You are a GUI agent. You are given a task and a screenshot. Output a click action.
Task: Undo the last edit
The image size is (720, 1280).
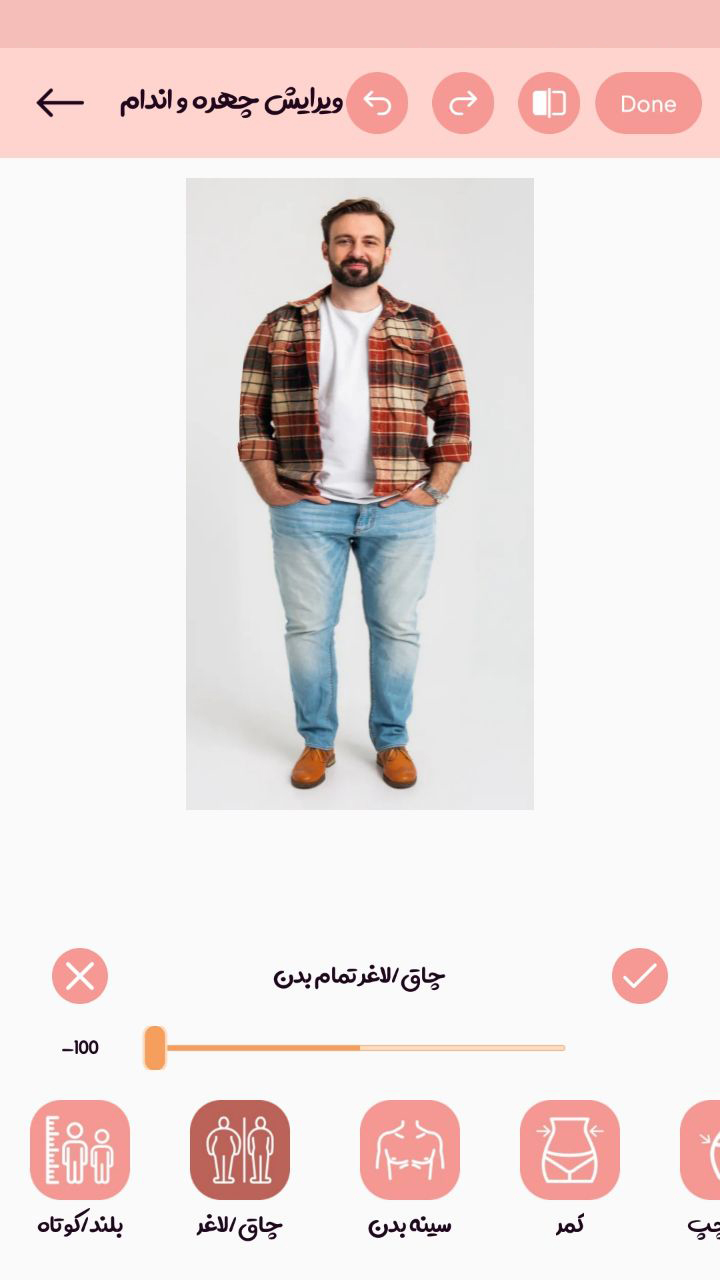pos(377,103)
